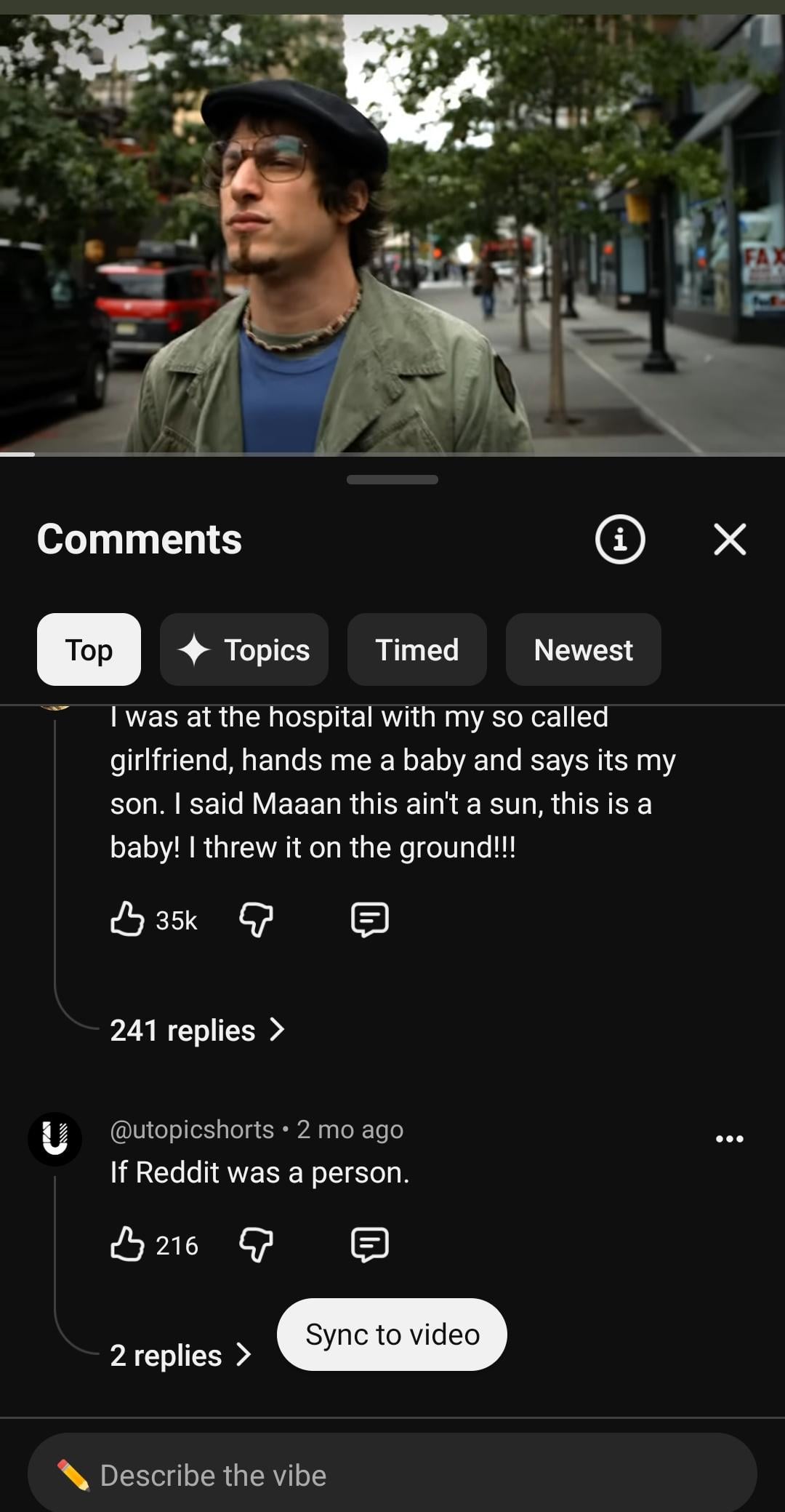Focus the "Describe the vibe" comment field
Viewport: 785px width, 1512px height.
tap(392, 1475)
